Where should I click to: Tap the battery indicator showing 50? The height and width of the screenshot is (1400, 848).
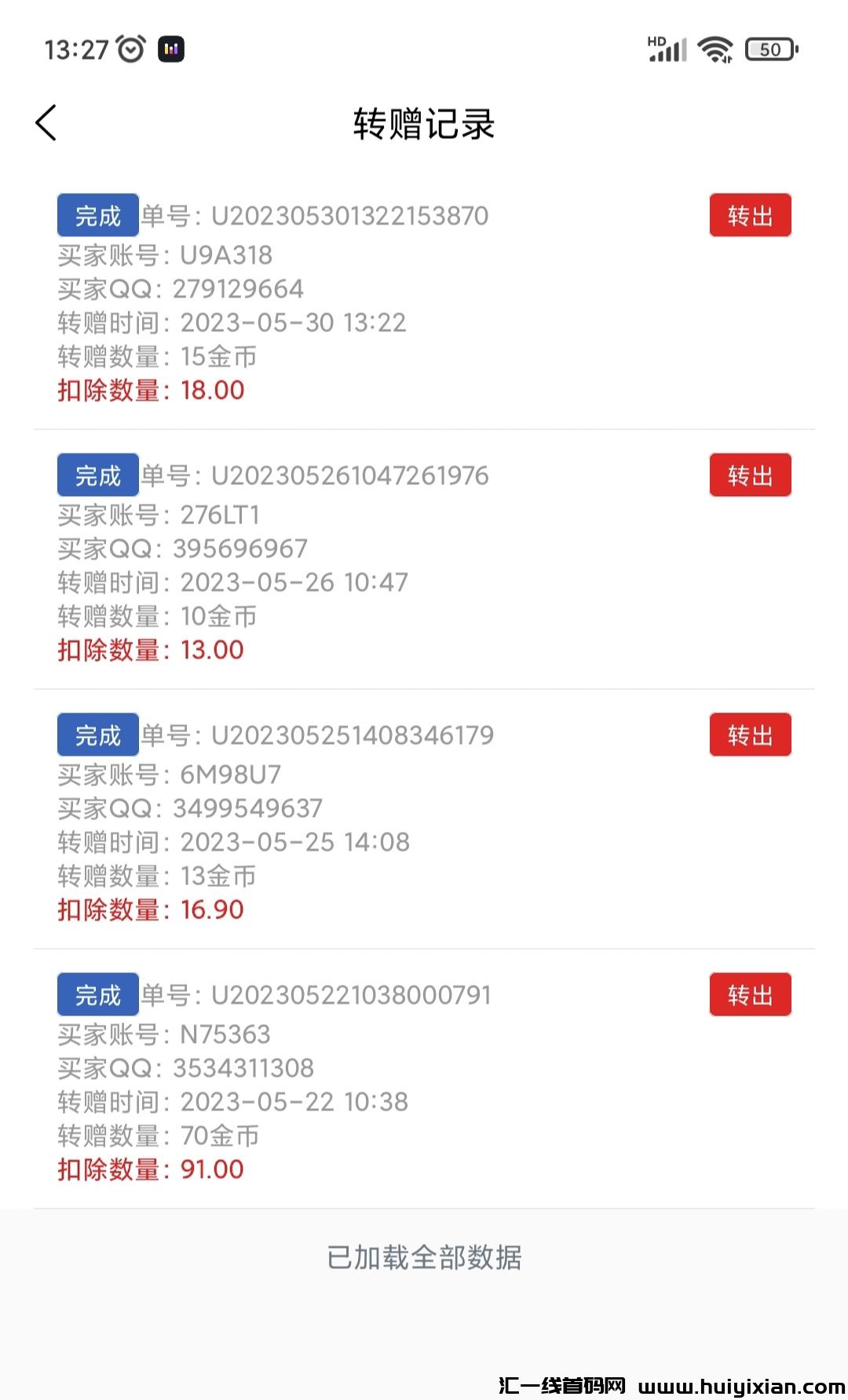point(767,49)
